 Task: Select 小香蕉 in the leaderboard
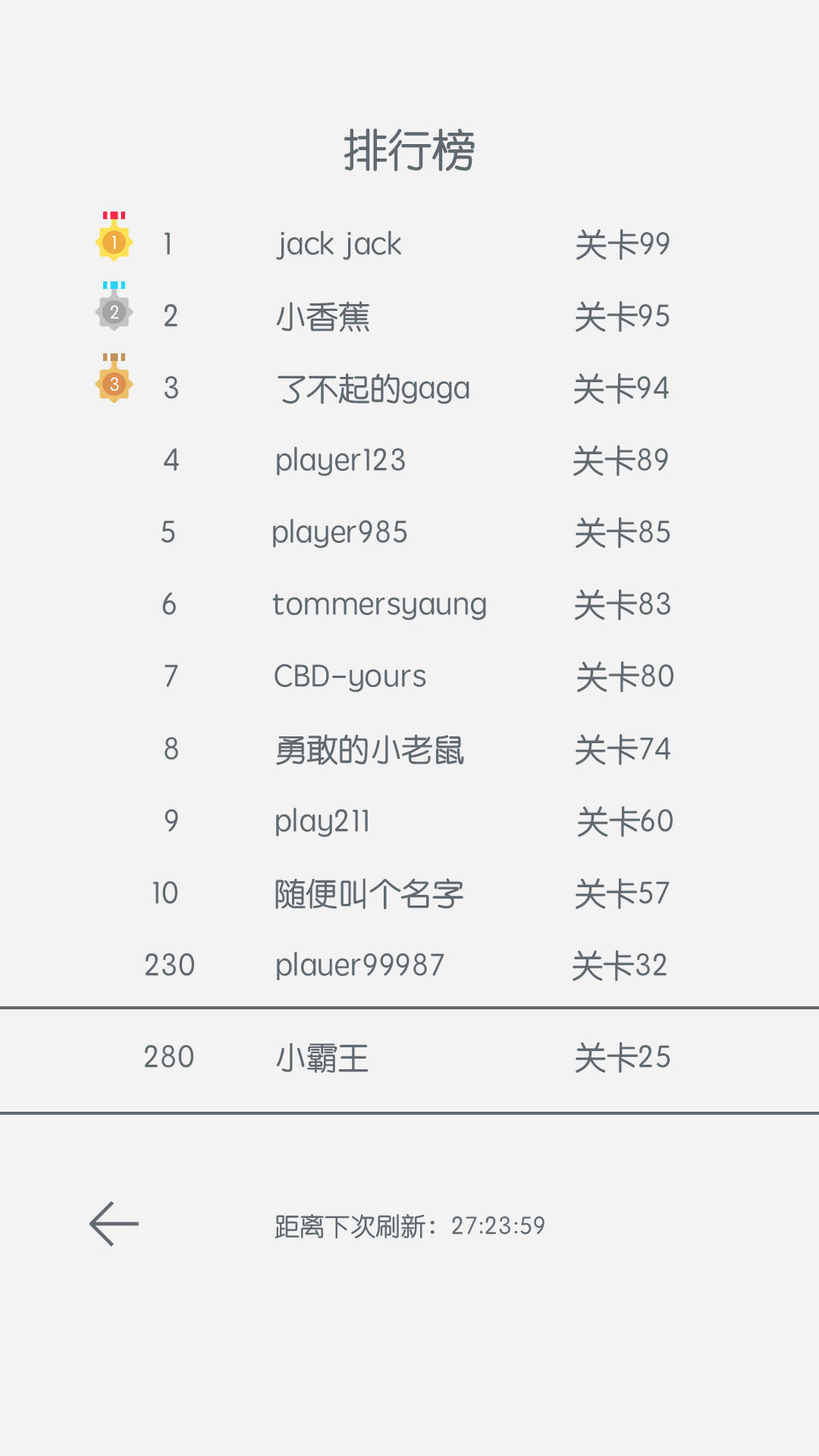click(x=322, y=316)
